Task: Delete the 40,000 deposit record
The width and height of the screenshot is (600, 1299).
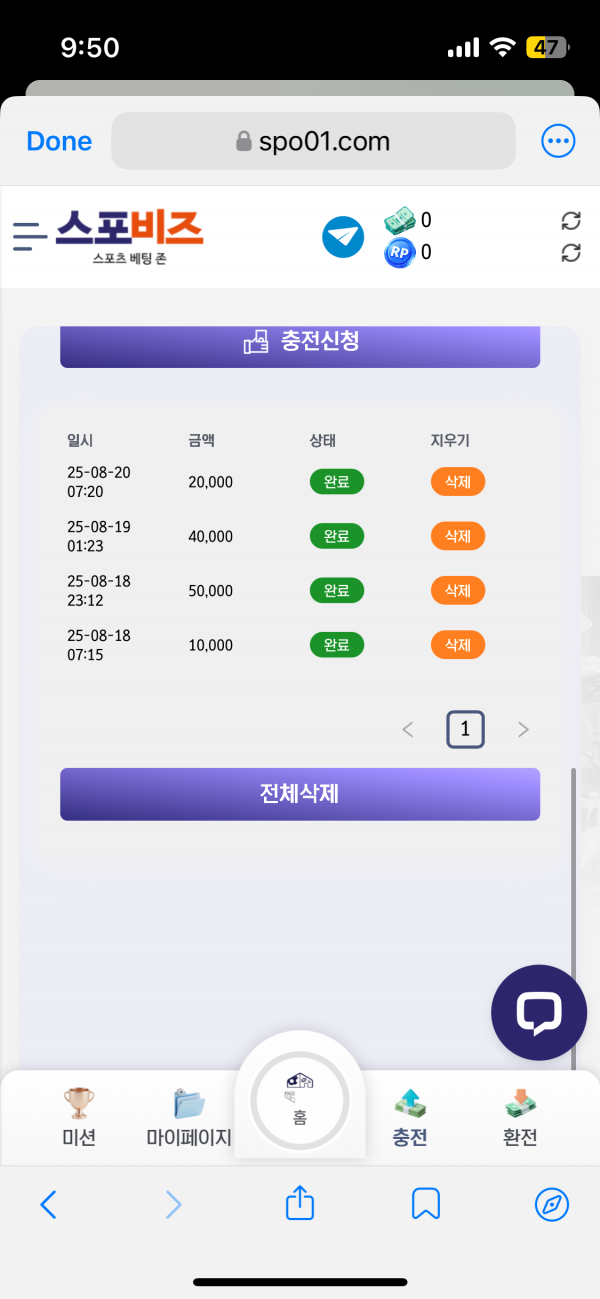Action: point(458,536)
